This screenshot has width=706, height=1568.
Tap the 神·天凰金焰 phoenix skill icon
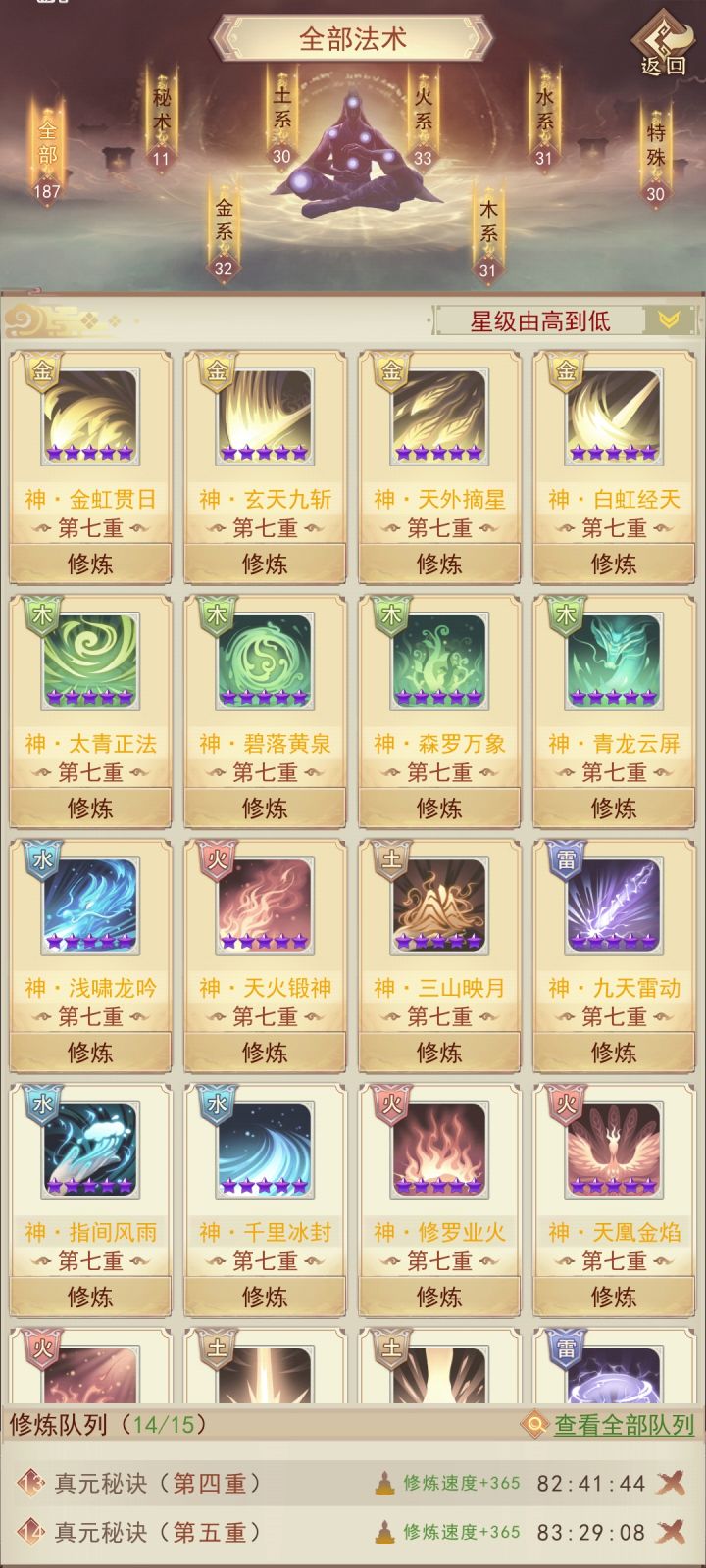click(613, 1151)
